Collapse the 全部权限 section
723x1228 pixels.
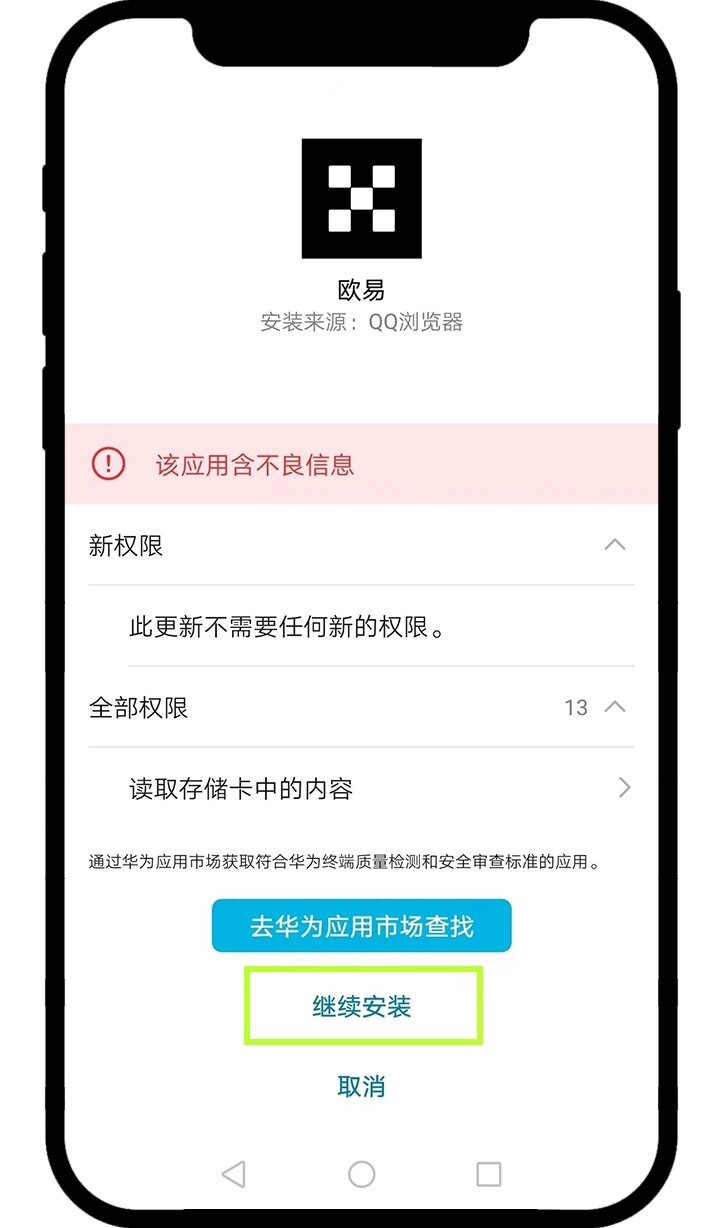[x=615, y=707]
